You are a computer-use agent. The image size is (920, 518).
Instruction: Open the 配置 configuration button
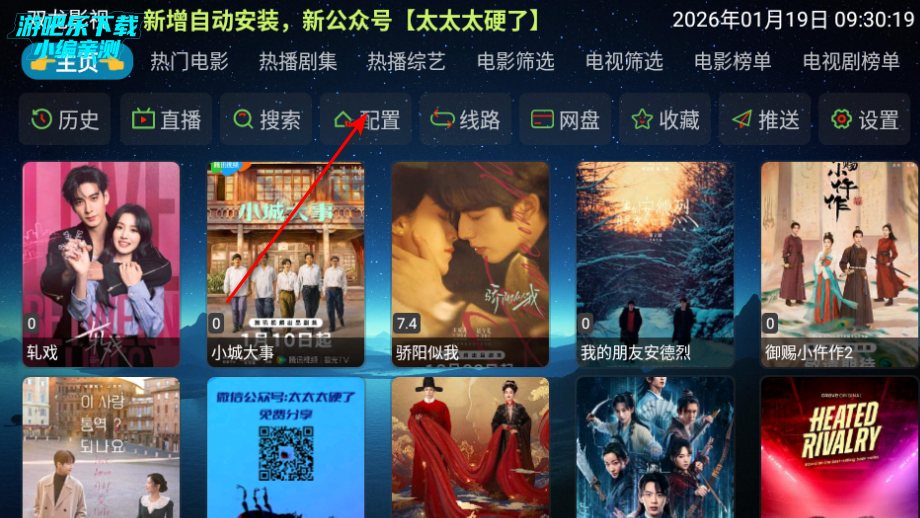coord(366,120)
